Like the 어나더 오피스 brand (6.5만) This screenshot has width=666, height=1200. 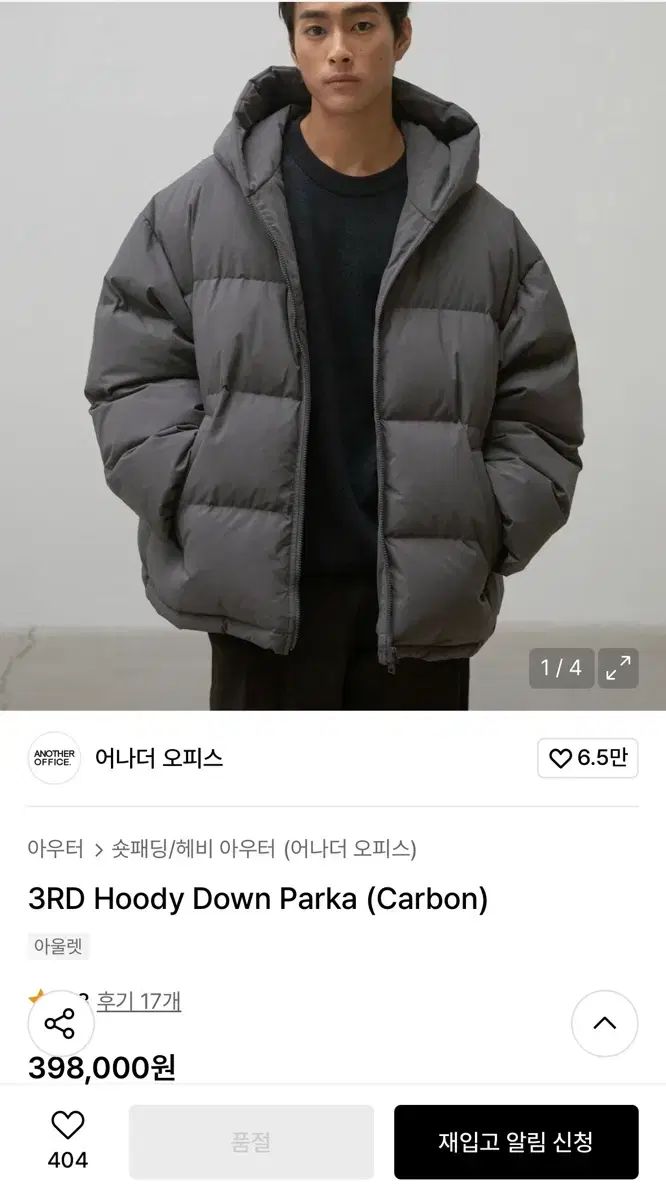(588, 758)
